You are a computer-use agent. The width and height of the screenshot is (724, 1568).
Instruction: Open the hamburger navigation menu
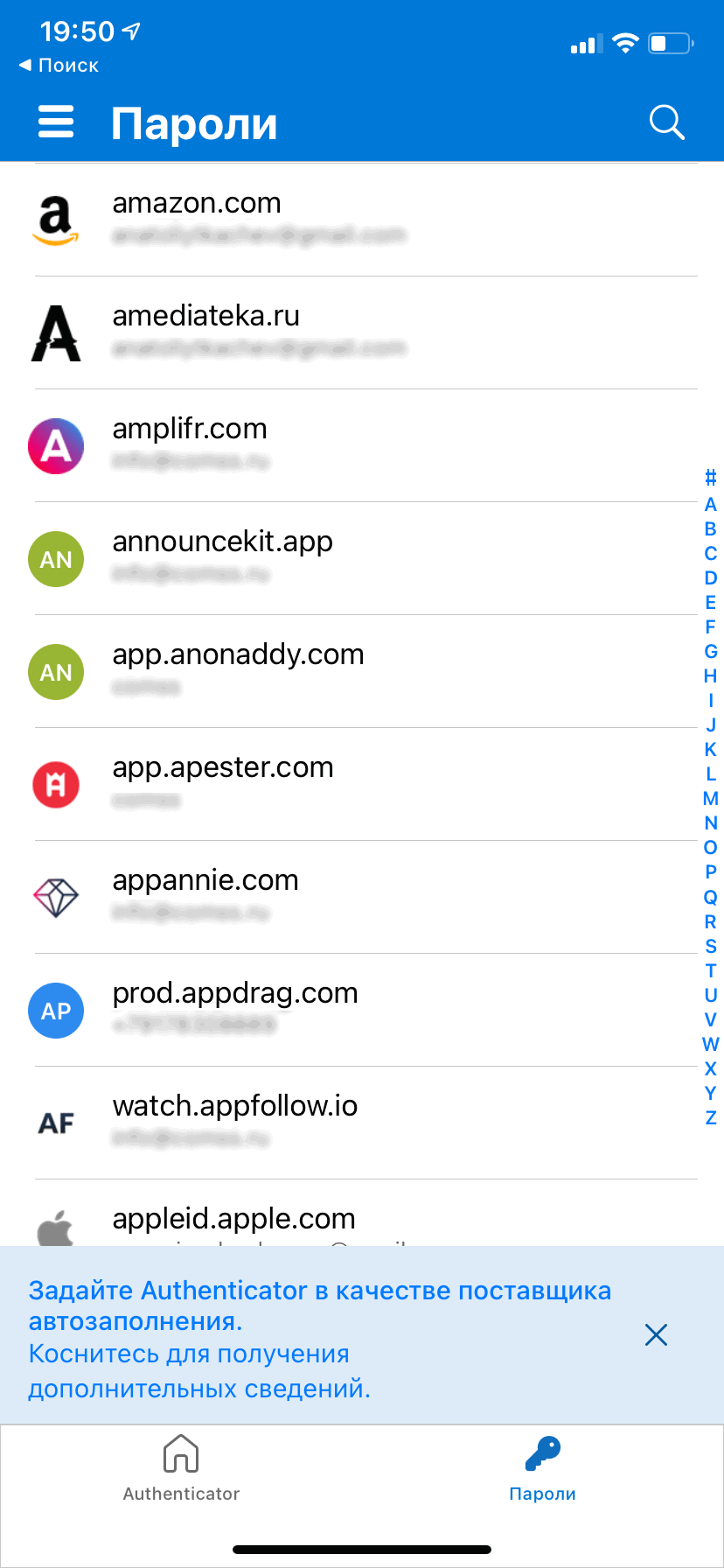coord(56,122)
